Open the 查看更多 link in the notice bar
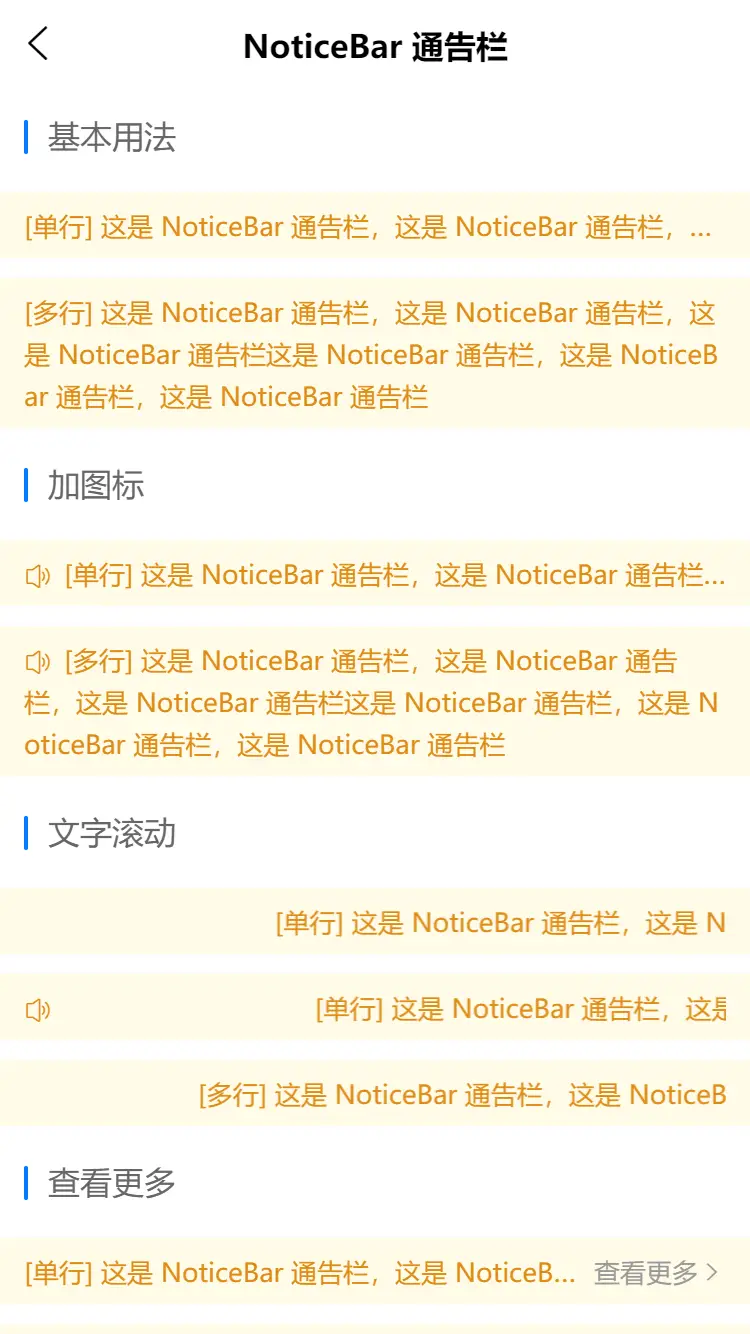This screenshot has width=750, height=1334. click(x=656, y=1272)
